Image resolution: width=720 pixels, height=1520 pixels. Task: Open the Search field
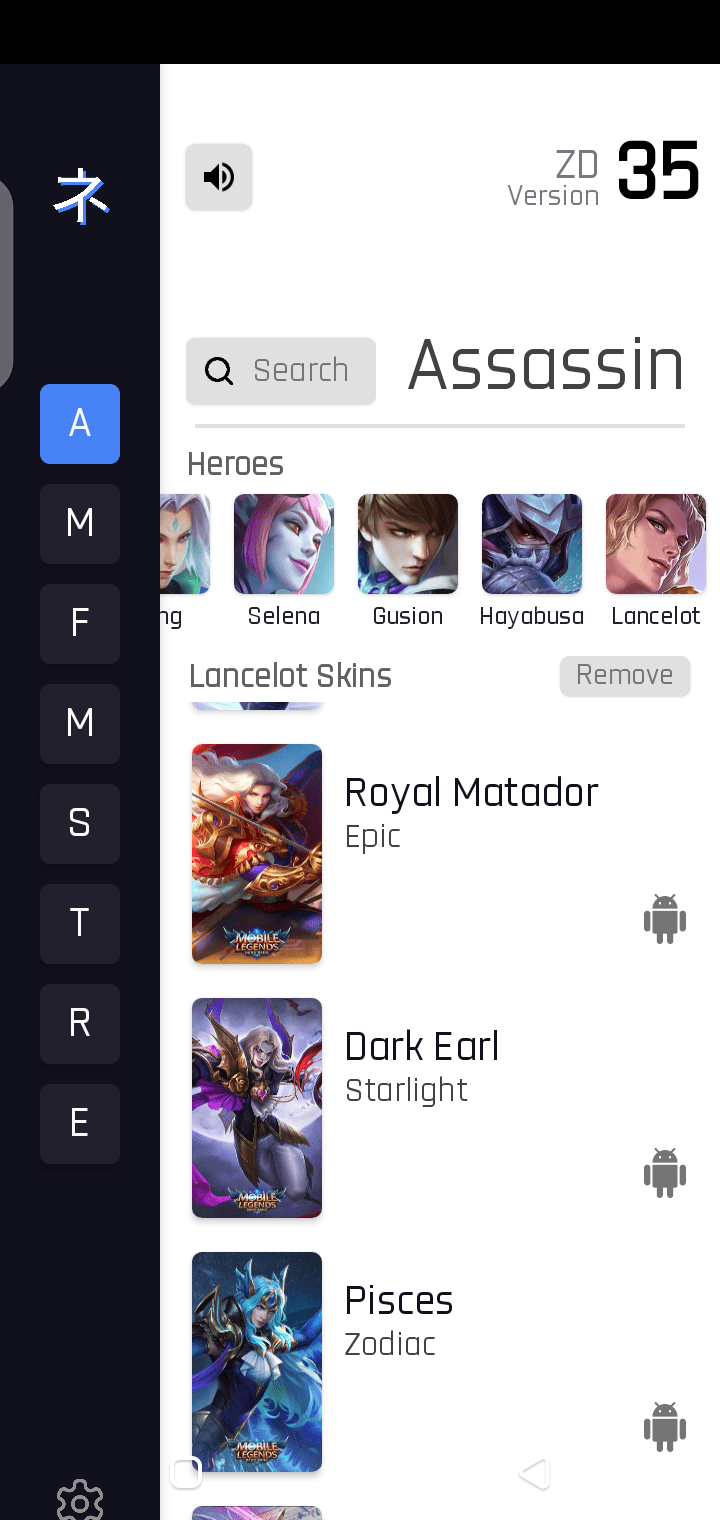tap(281, 371)
